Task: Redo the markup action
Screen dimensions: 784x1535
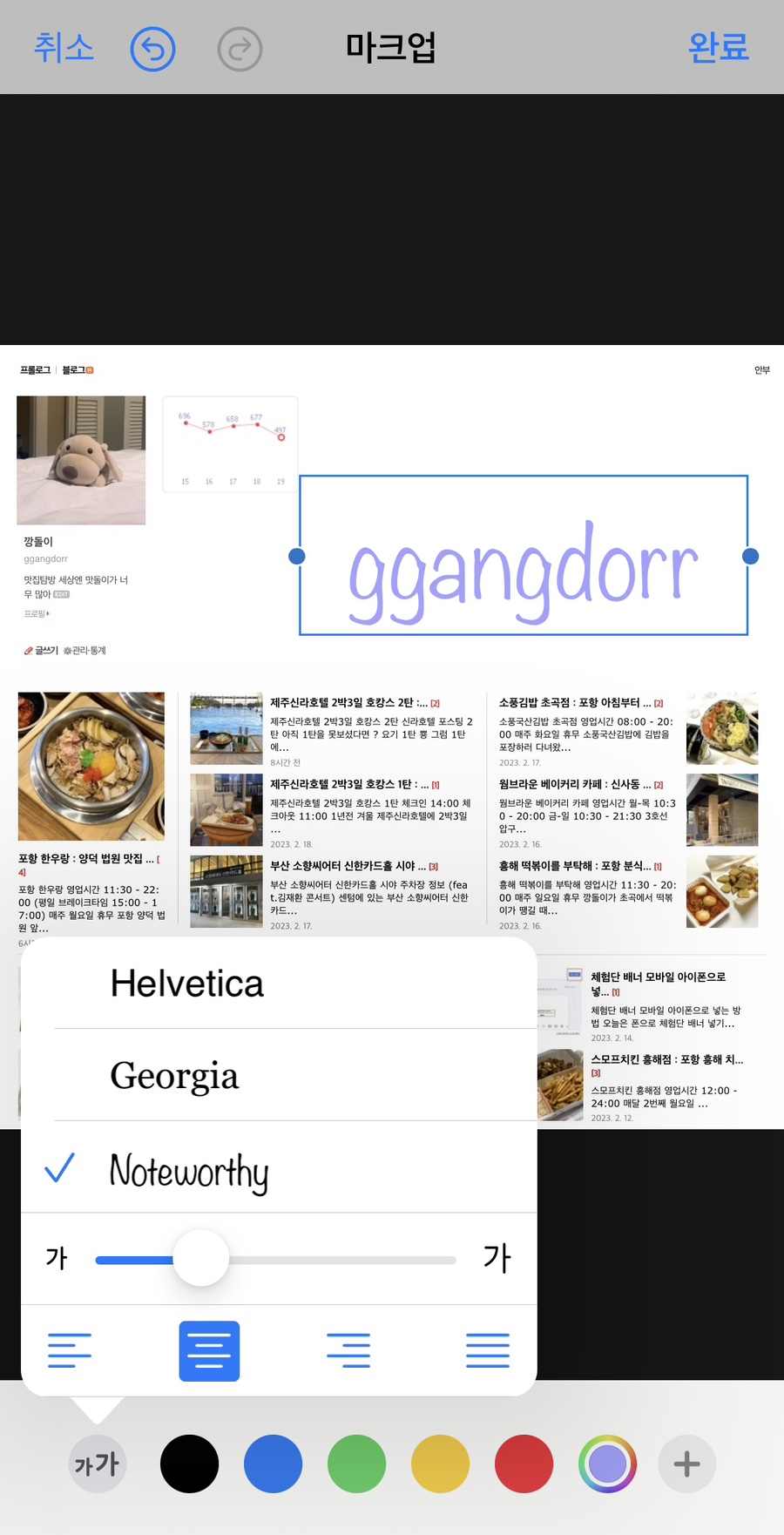Action: pos(240,50)
